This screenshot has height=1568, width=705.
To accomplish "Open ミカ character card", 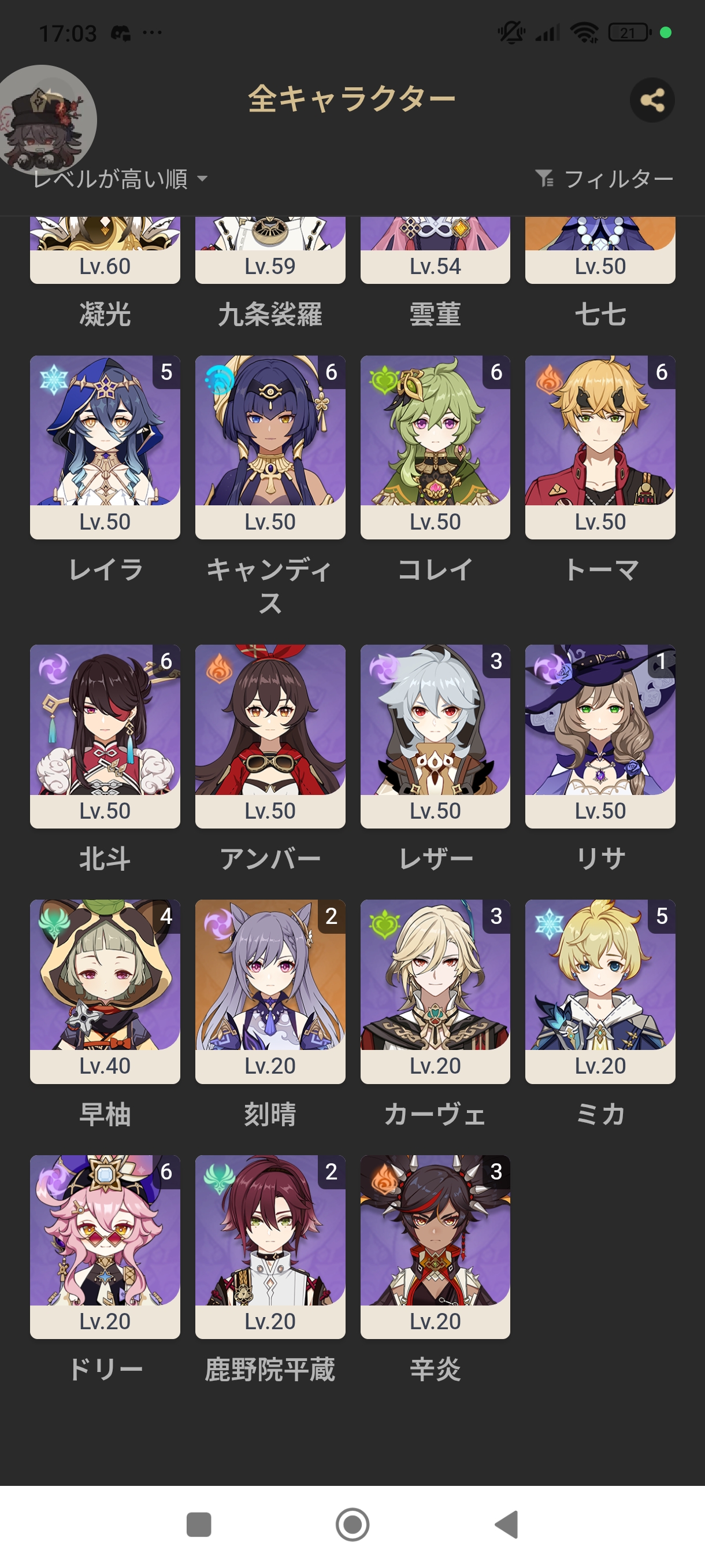I will (600, 991).
